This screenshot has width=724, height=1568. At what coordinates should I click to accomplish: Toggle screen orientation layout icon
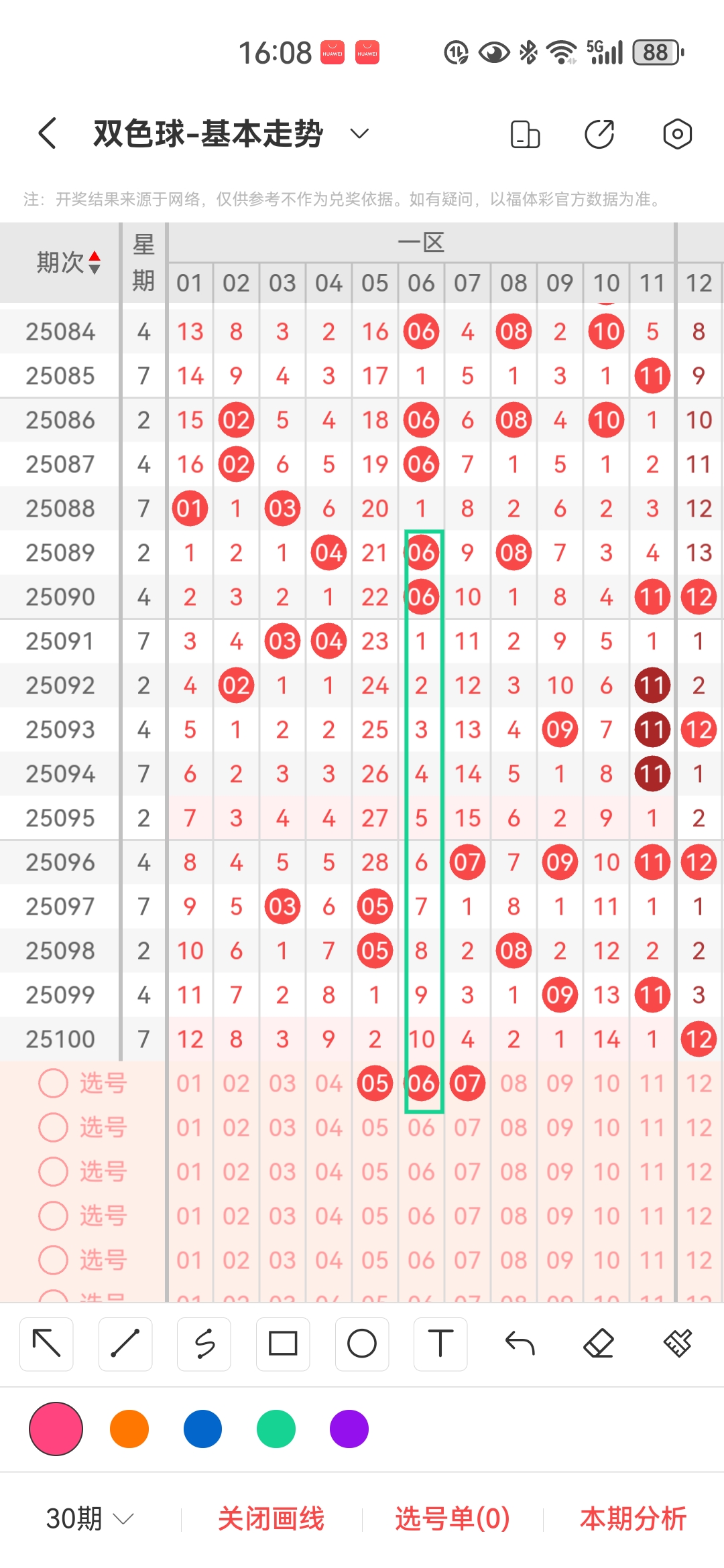(x=525, y=134)
